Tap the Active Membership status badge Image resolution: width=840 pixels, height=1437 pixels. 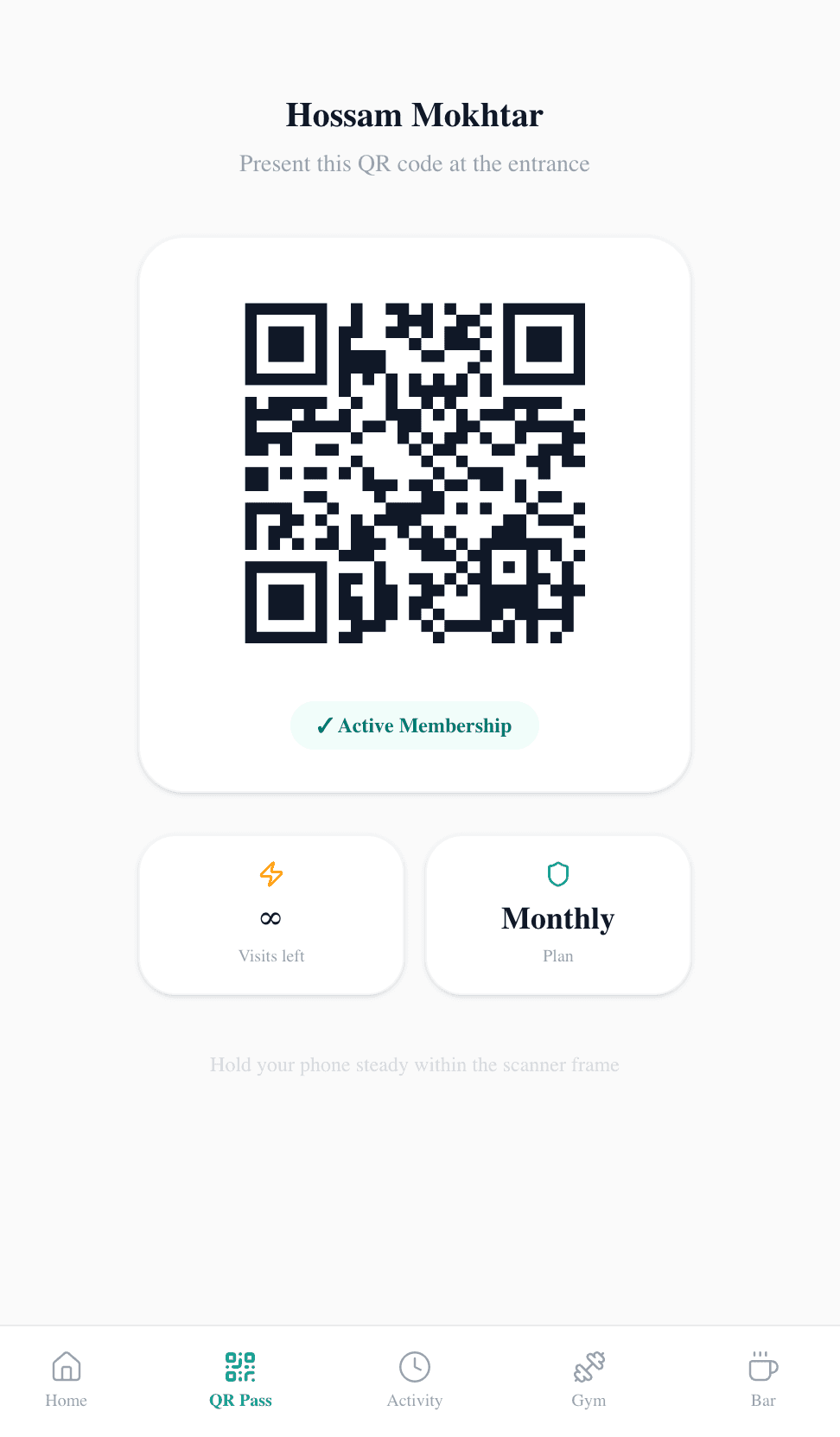tap(414, 725)
